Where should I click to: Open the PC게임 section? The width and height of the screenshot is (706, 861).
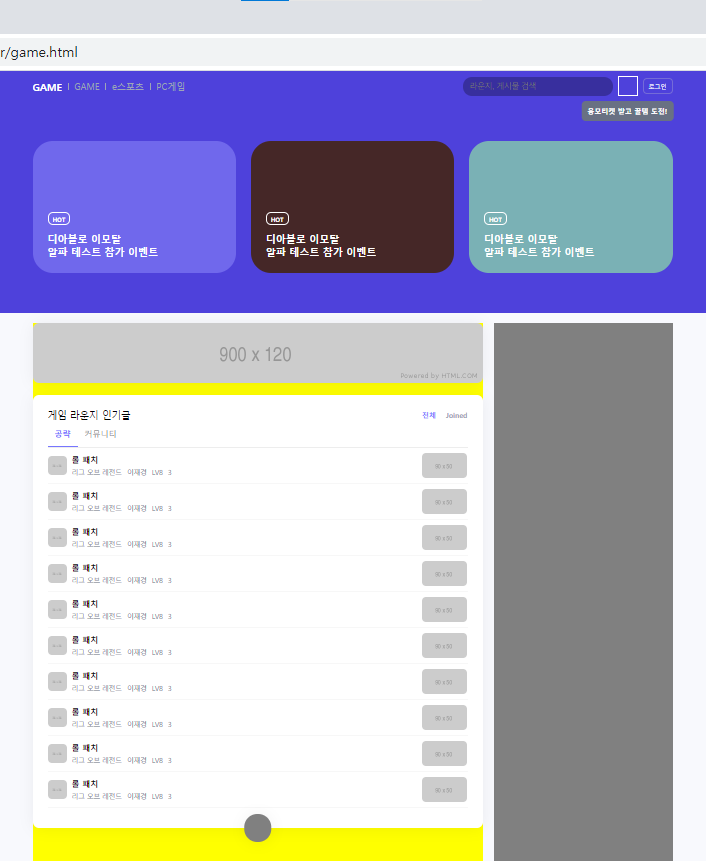(x=170, y=87)
